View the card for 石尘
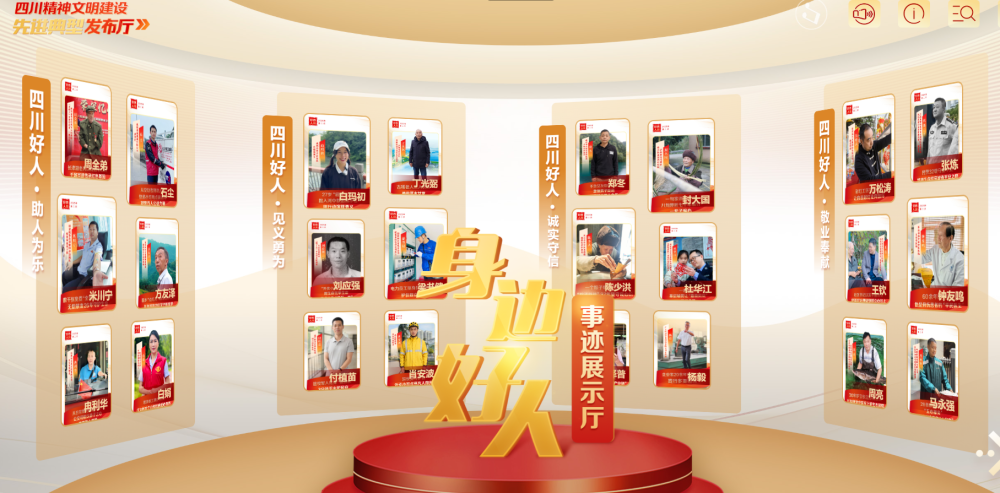The image size is (1000, 493). point(152,148)
